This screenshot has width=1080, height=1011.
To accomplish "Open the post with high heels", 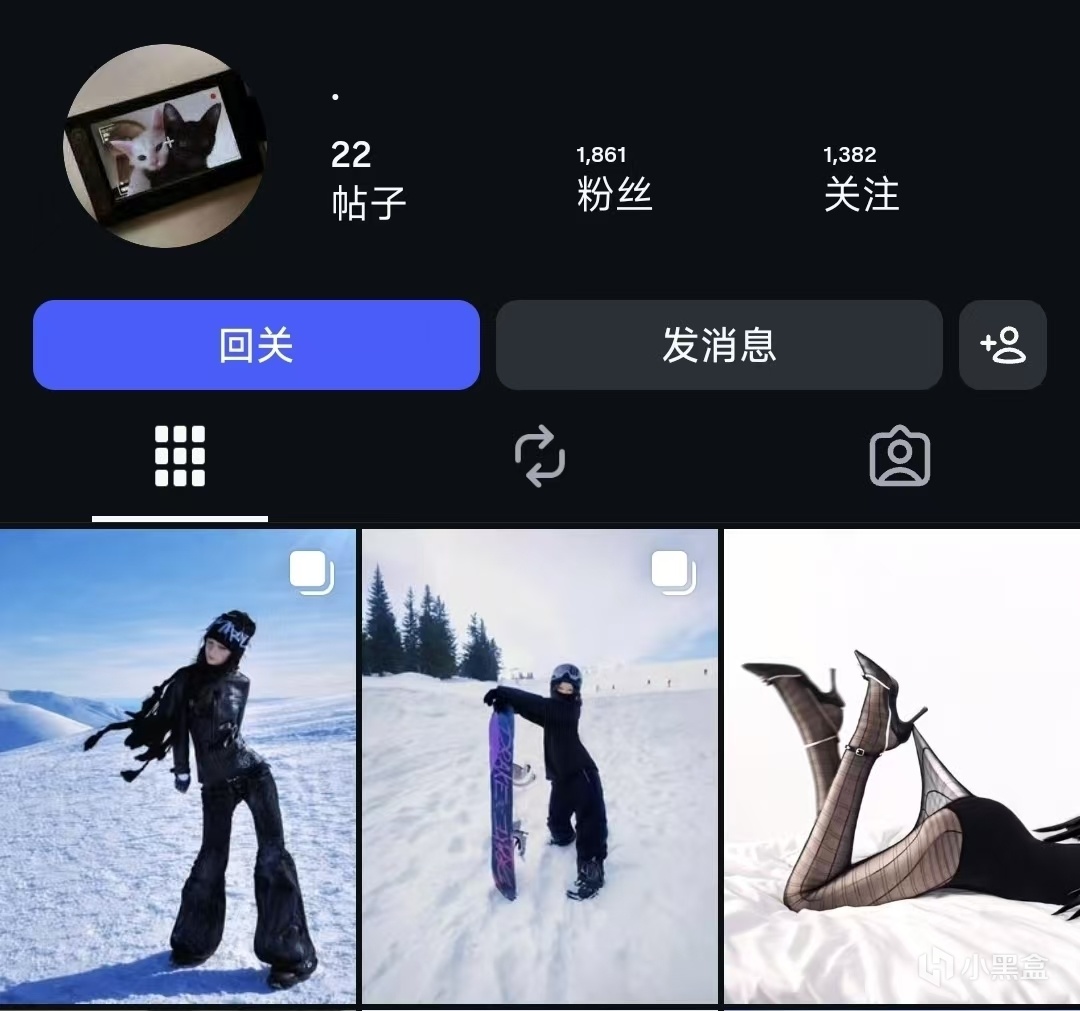I will 901,765.
